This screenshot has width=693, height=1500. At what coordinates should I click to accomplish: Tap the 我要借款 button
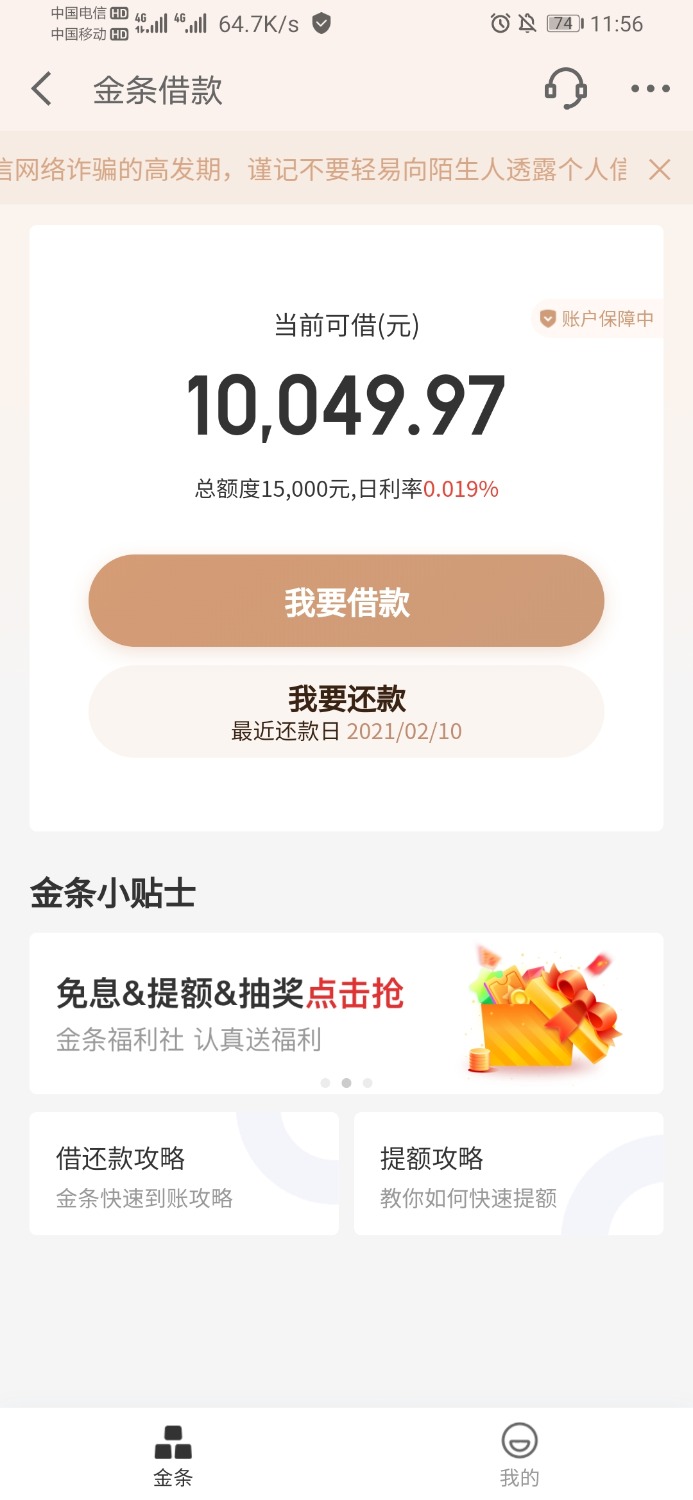346,603
